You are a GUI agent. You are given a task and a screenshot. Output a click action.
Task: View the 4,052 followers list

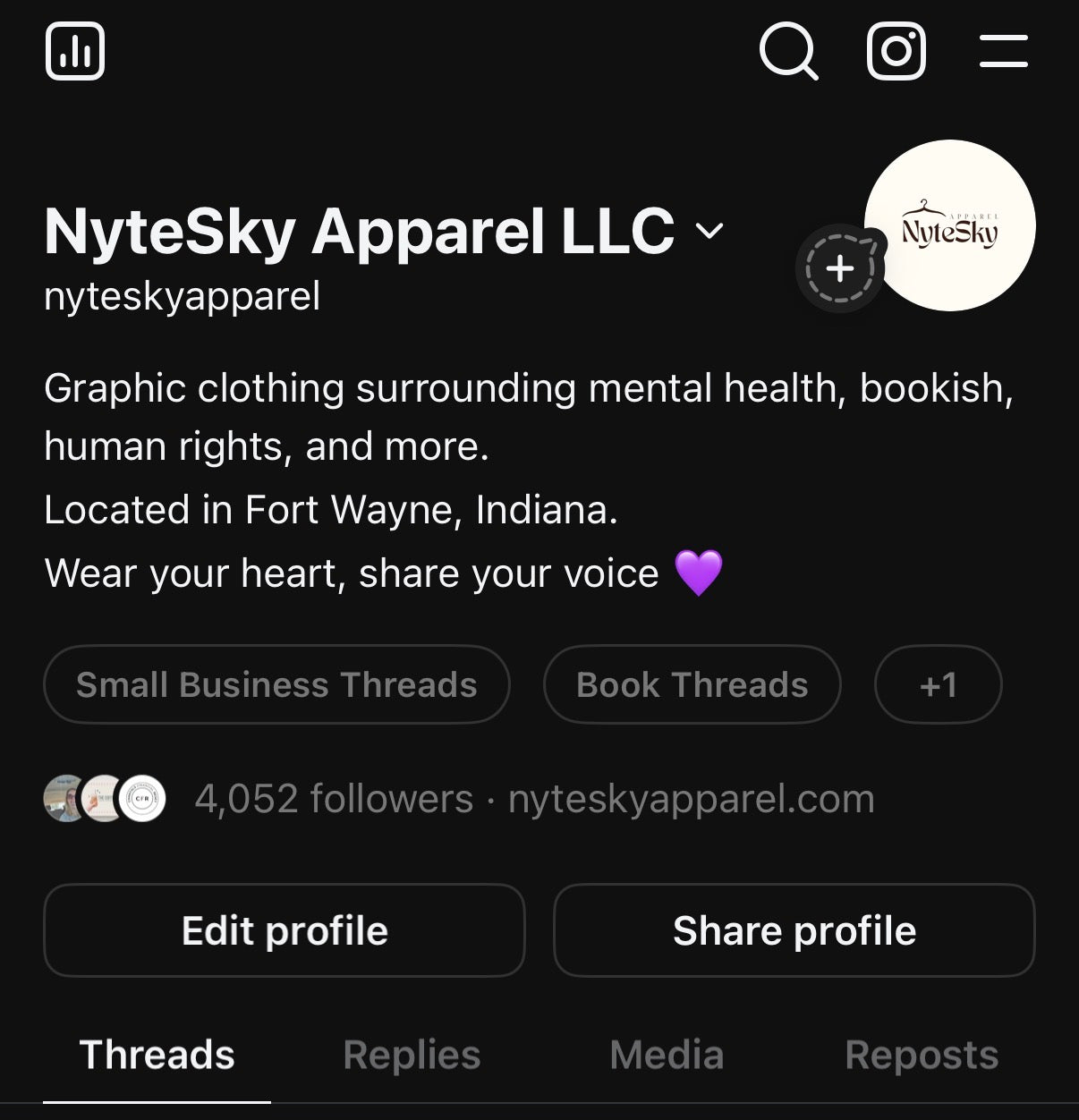(333, 799)
